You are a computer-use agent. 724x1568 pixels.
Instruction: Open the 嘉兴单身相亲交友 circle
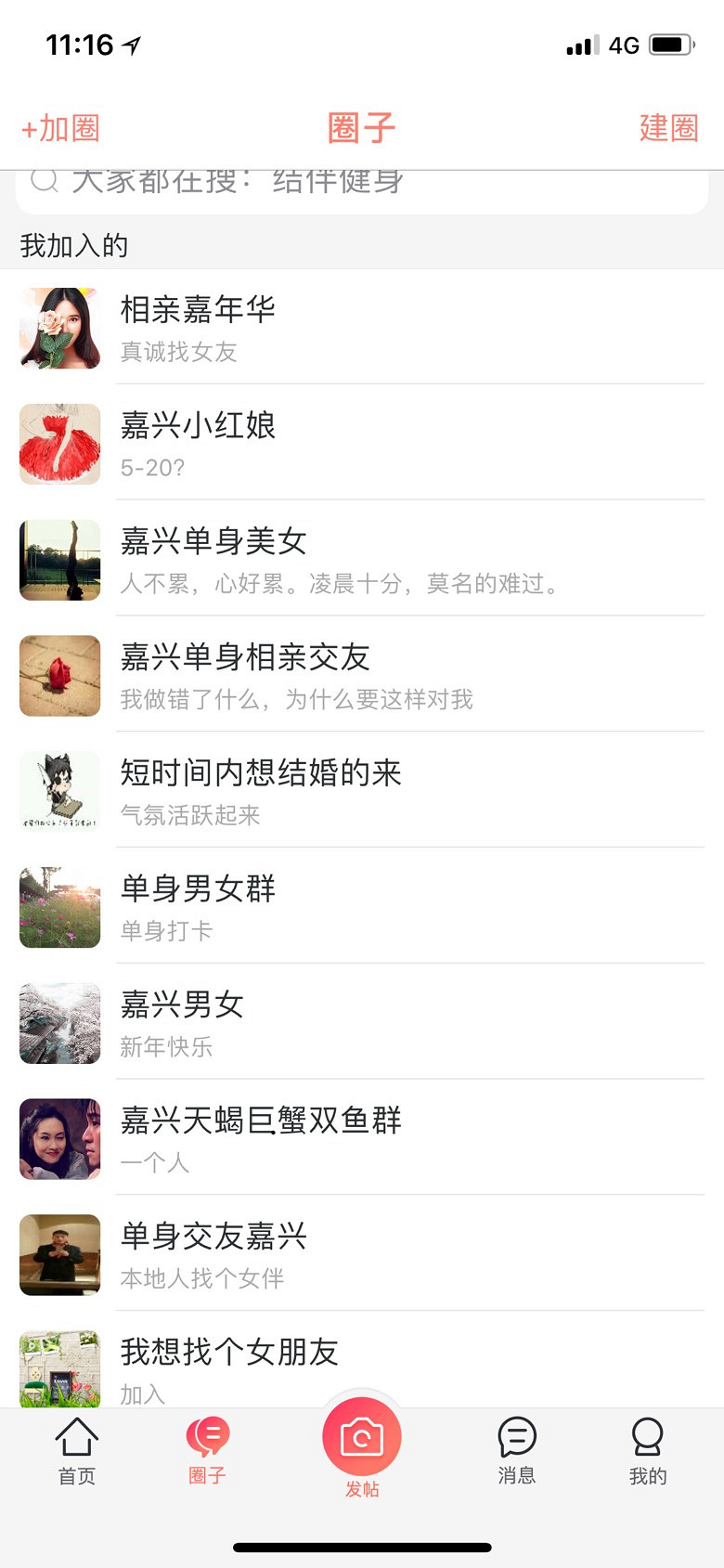(362, 676)
